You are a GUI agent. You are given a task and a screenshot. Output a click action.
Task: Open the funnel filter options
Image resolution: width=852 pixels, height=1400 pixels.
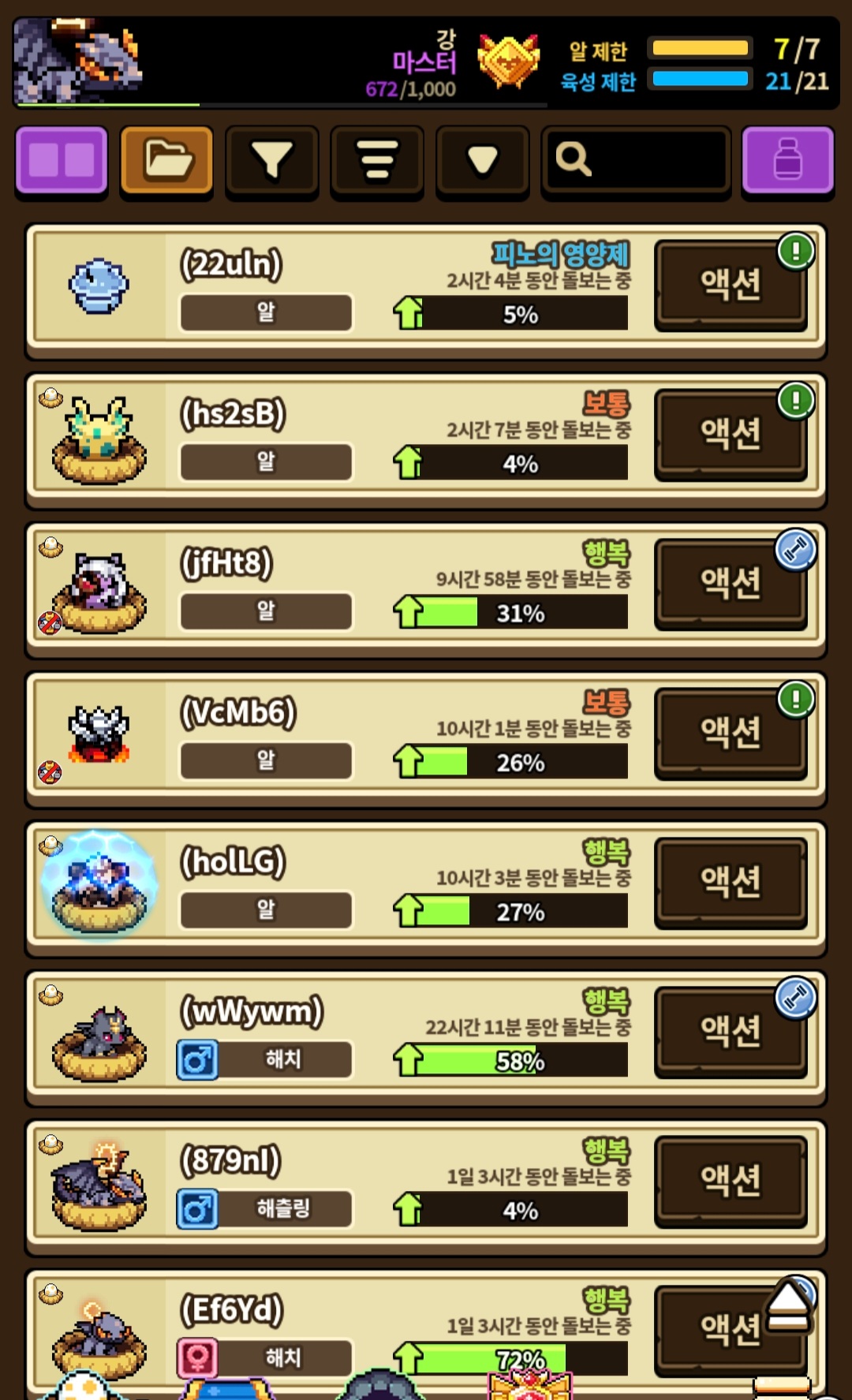coord(272,159)
